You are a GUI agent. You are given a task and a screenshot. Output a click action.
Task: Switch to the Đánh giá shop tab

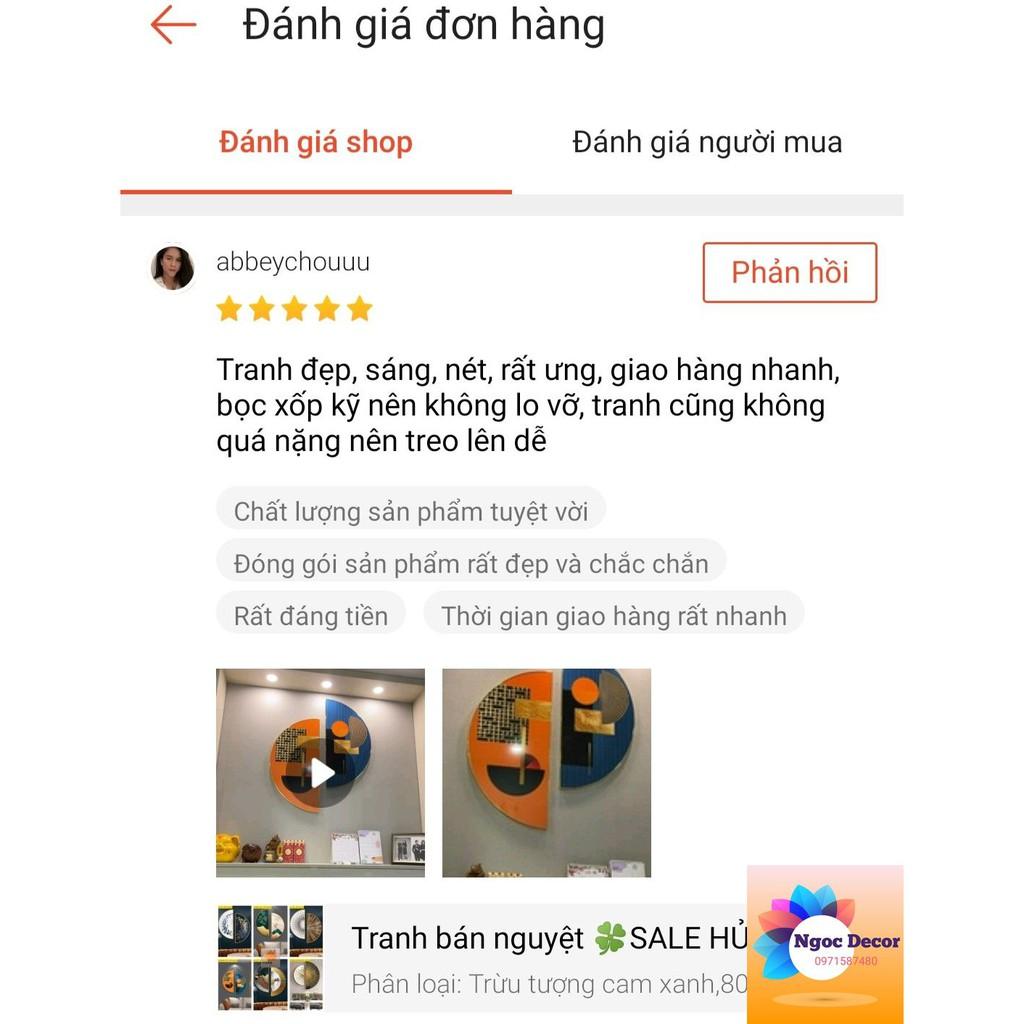[x=316, y=143]
